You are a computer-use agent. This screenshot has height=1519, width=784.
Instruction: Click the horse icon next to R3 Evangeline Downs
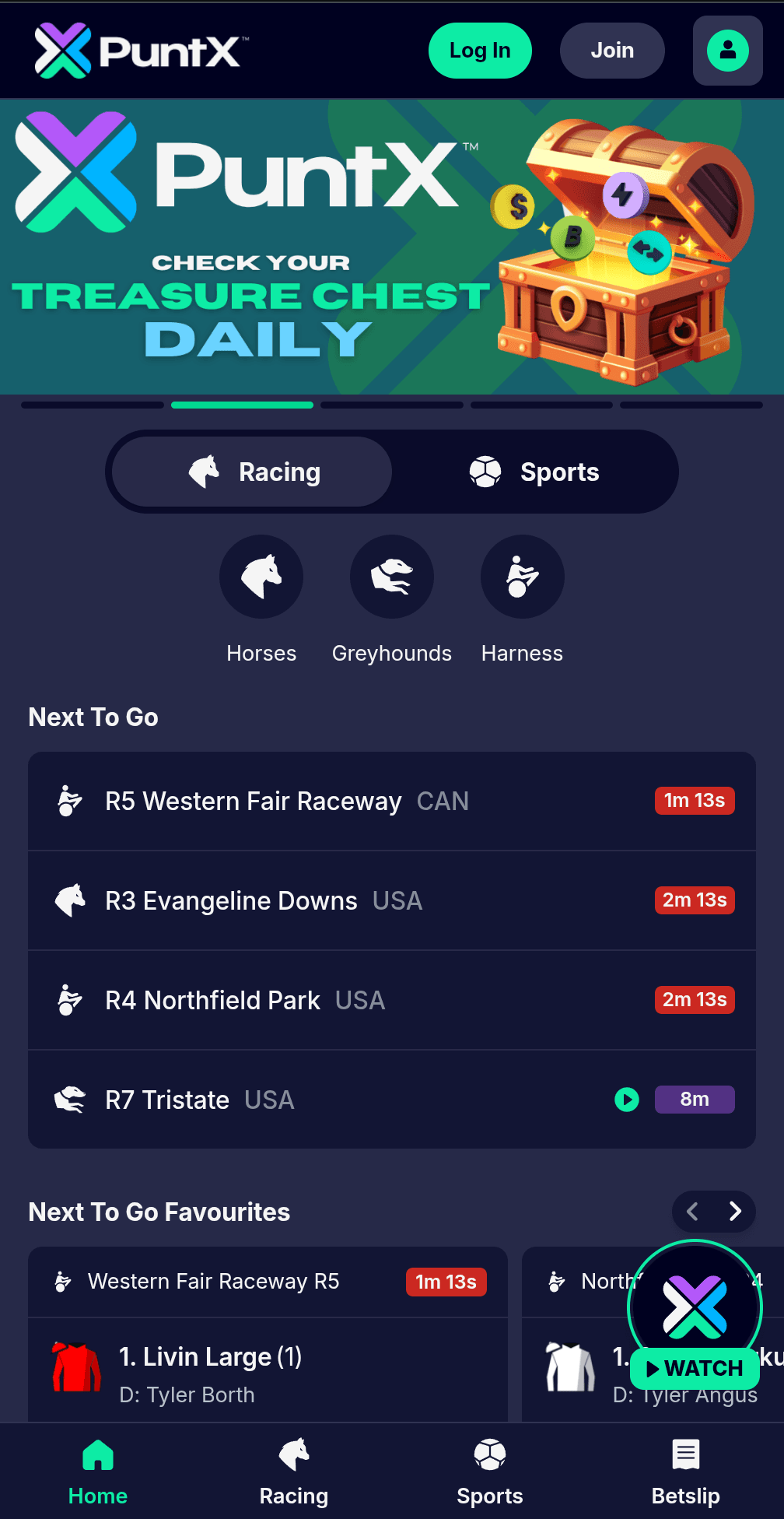point(69,900)
